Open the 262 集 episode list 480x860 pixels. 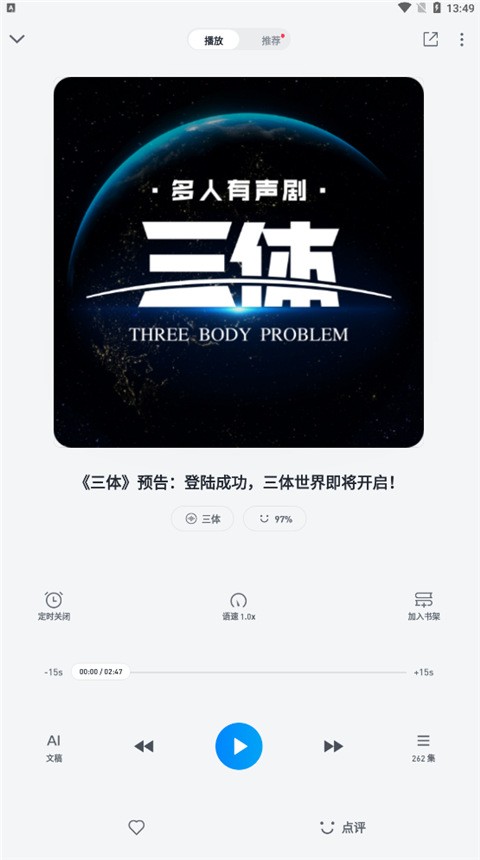(x=423, y=748)
